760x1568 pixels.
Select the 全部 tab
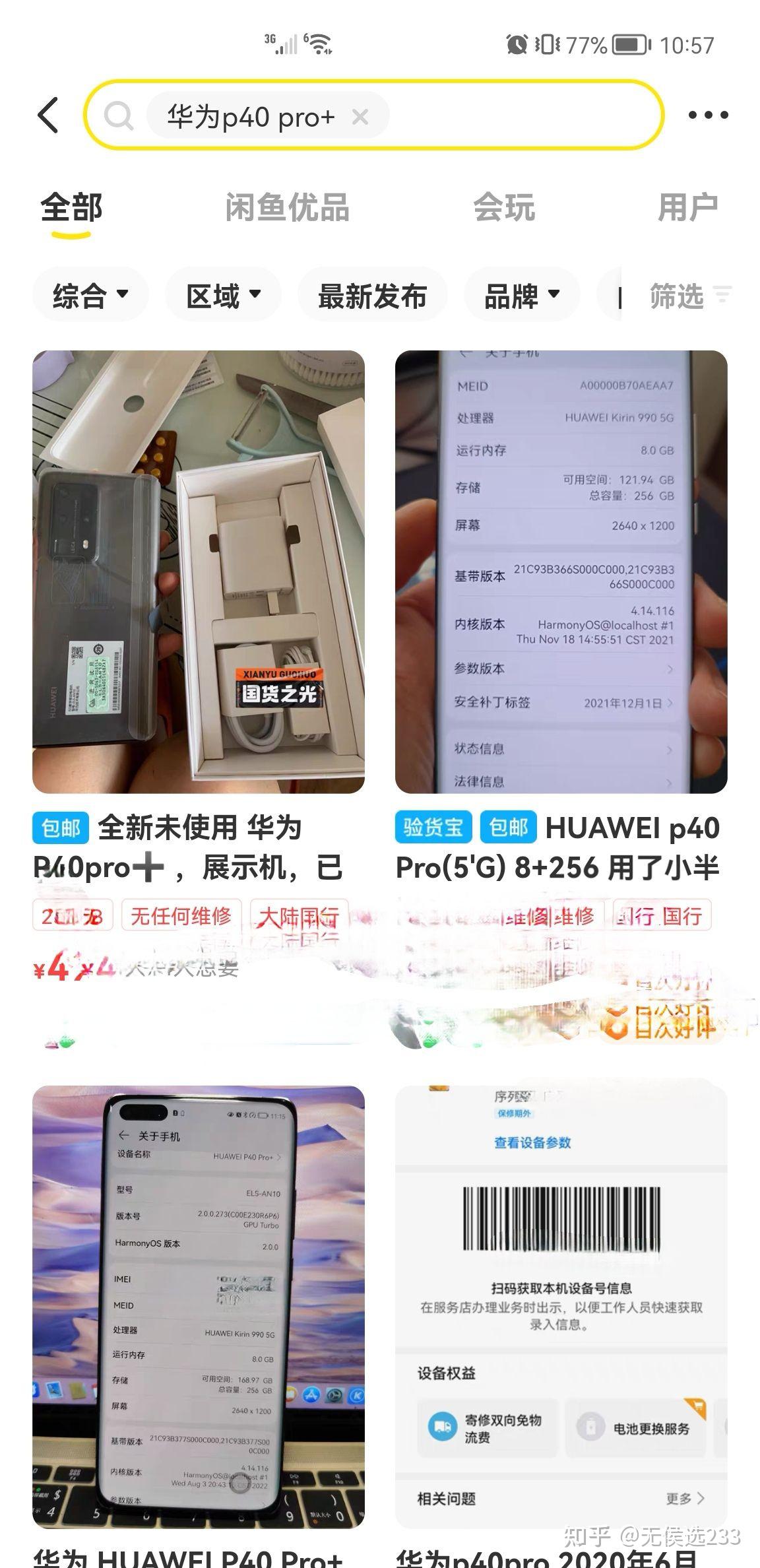click(x=71, y=208)
